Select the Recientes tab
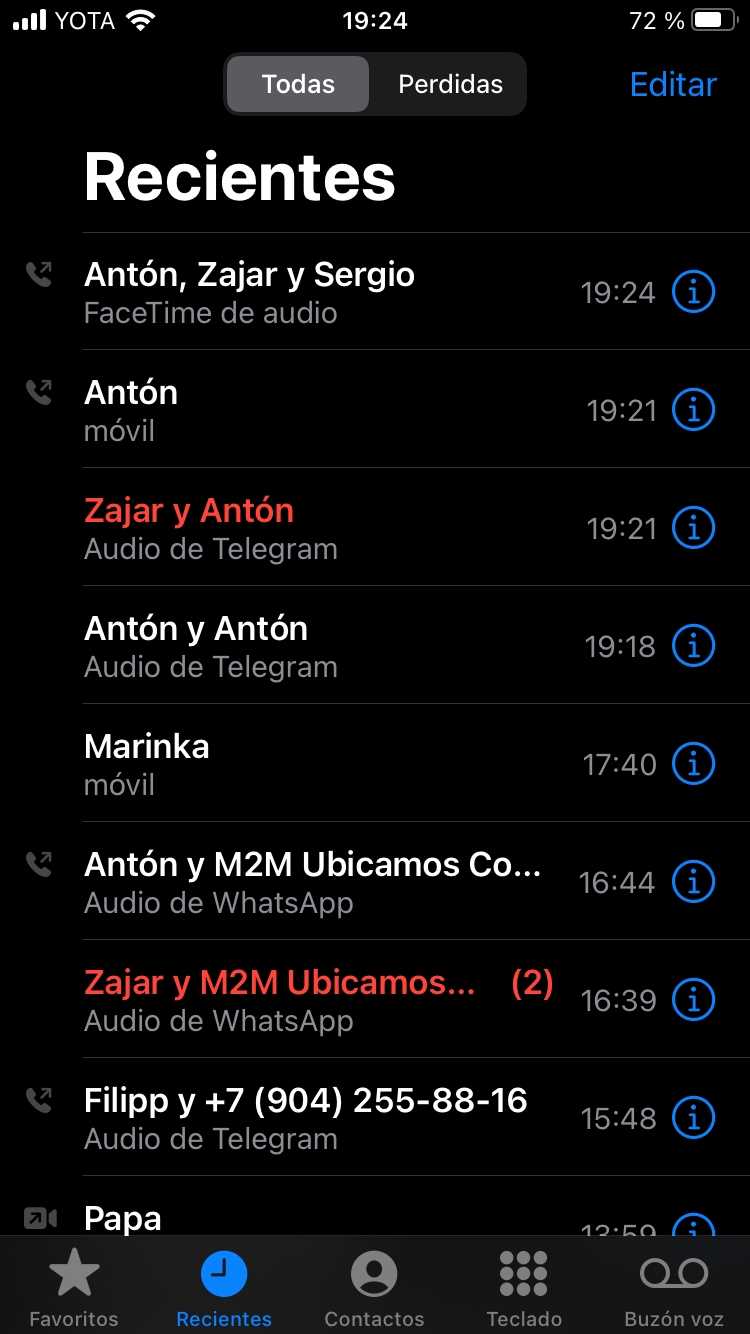 tap(224, 1288)
